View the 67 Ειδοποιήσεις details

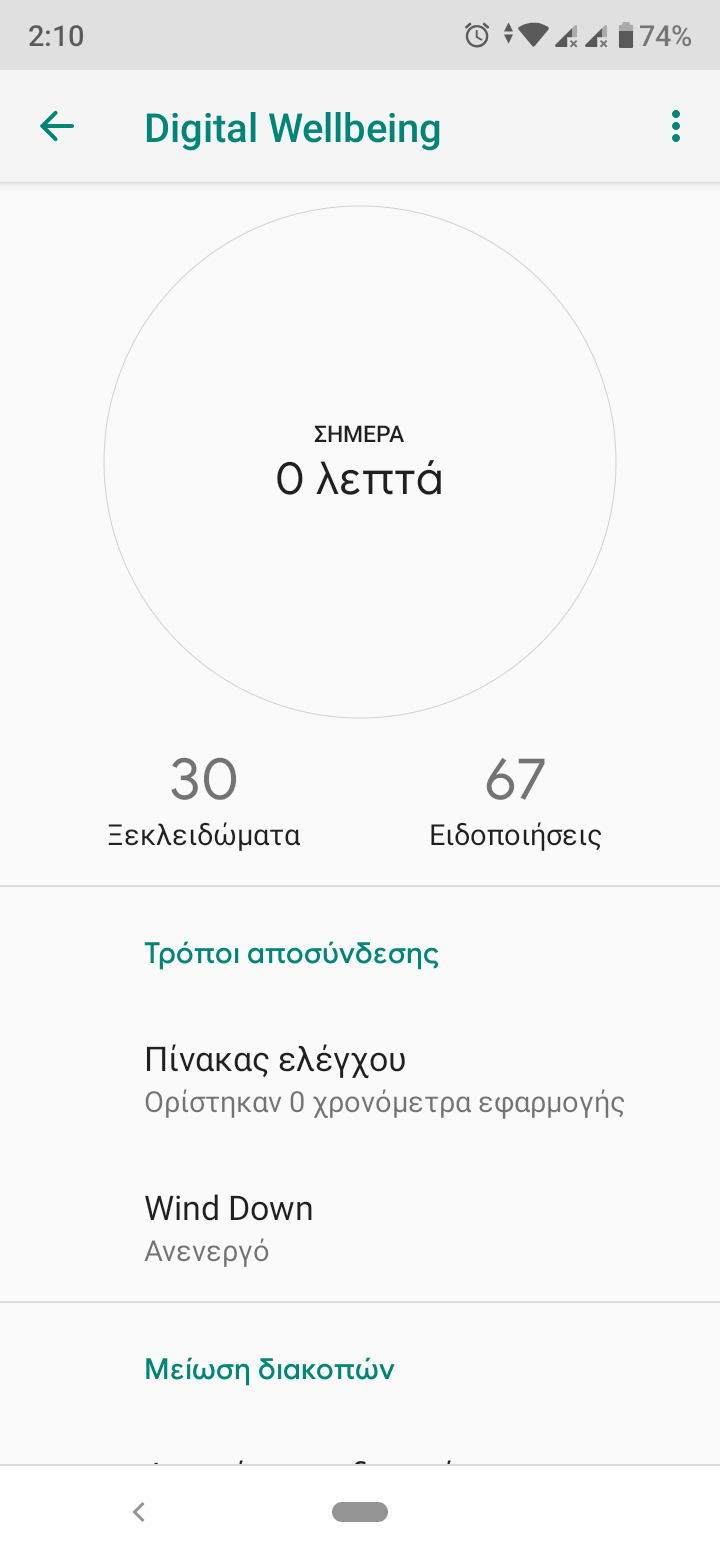515,802
